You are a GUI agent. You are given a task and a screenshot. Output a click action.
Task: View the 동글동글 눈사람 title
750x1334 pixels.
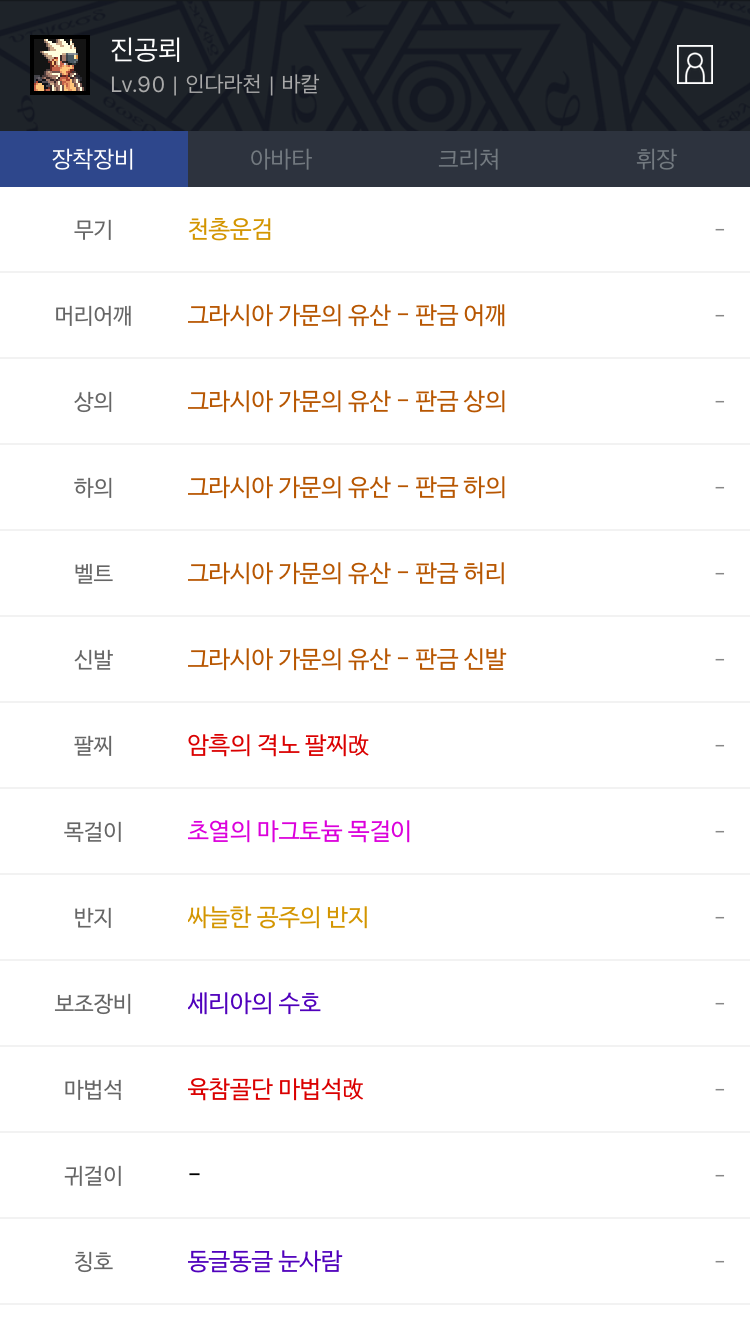point(264,1262)
